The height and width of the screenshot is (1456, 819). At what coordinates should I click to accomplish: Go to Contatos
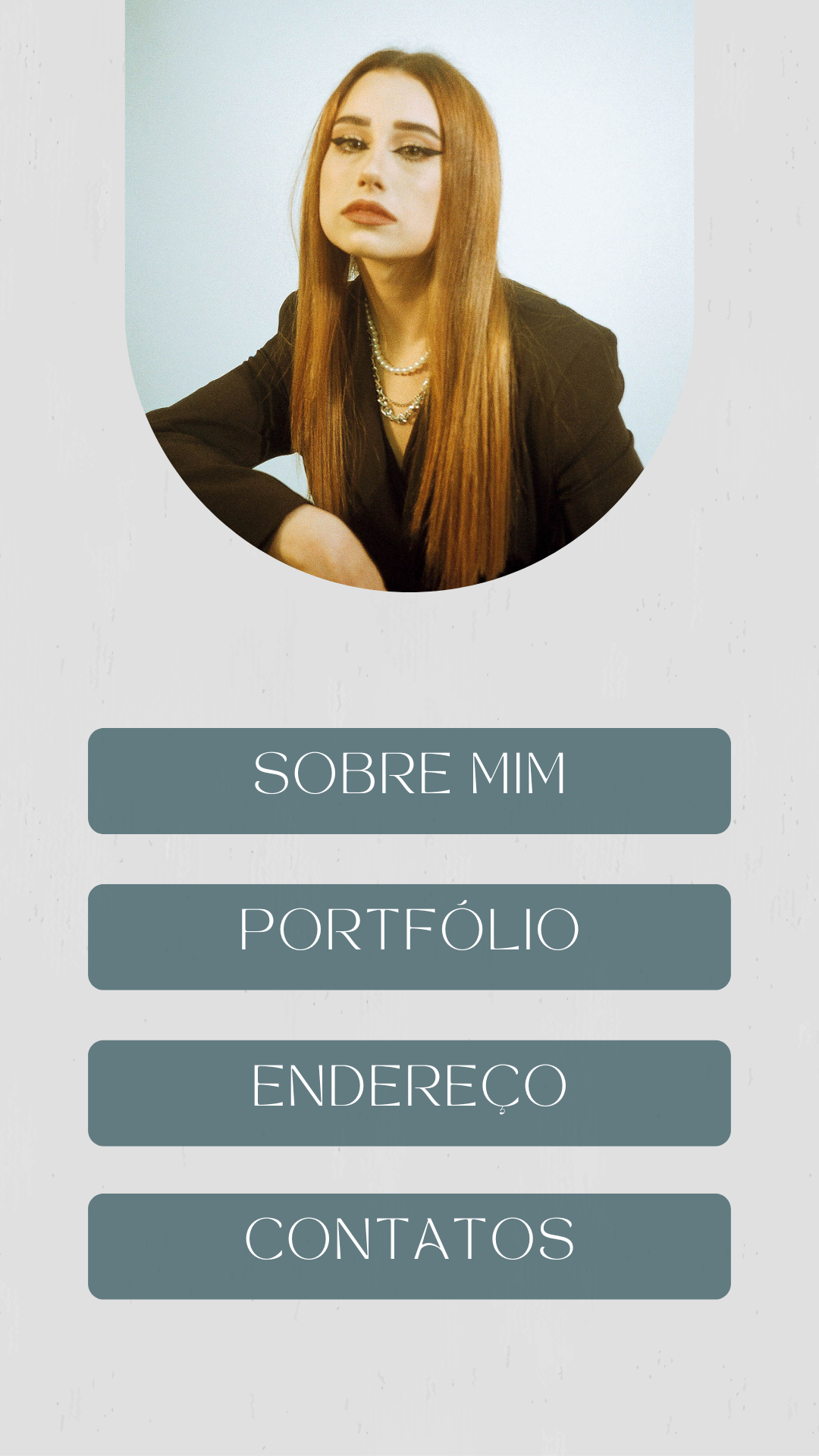tap(409, 1246)
